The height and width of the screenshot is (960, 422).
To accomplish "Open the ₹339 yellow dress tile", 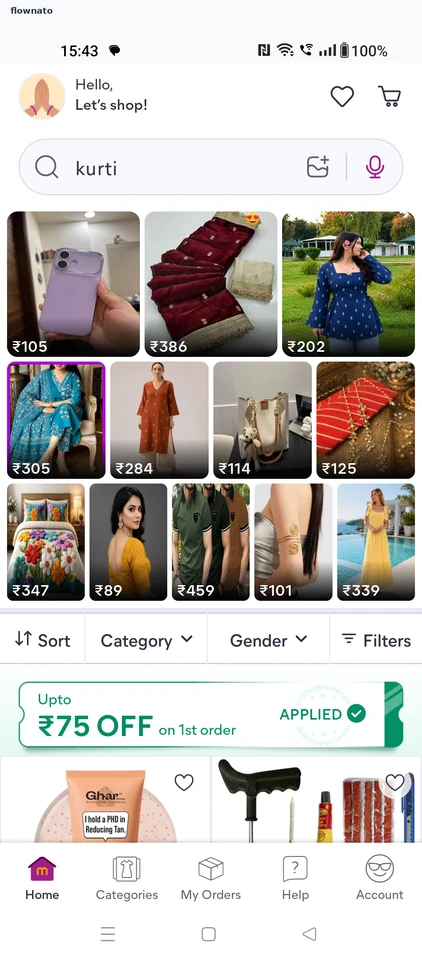I will (376, 542).
